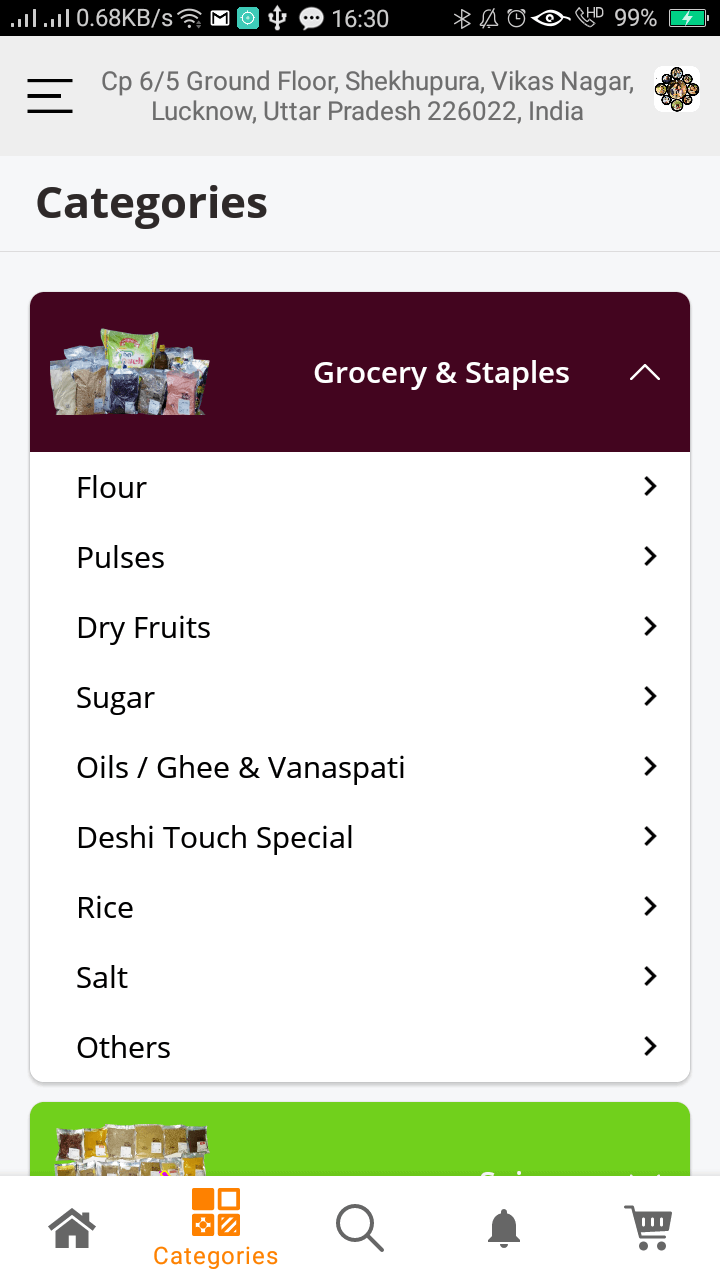This screenshot has height=1280, width=720.
Task: Open Deshi Touch Special
Action: point(360,837)
